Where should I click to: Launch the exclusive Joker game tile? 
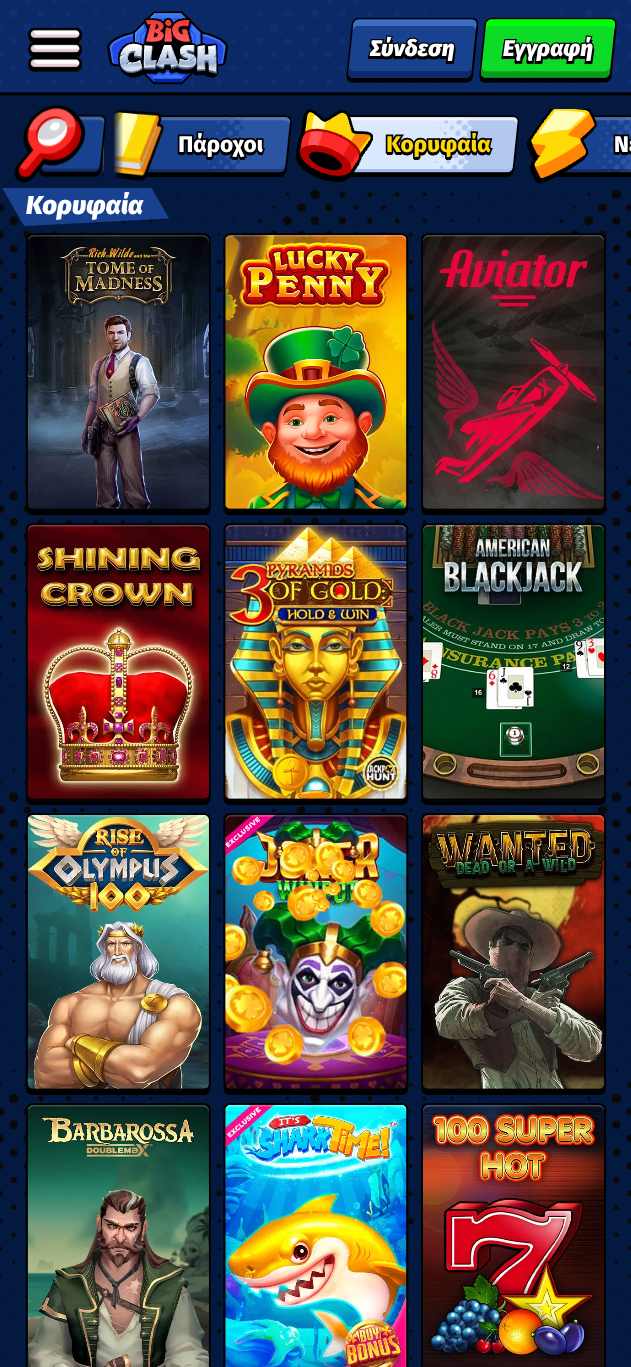pyautogui.click(x=316, y=952)
